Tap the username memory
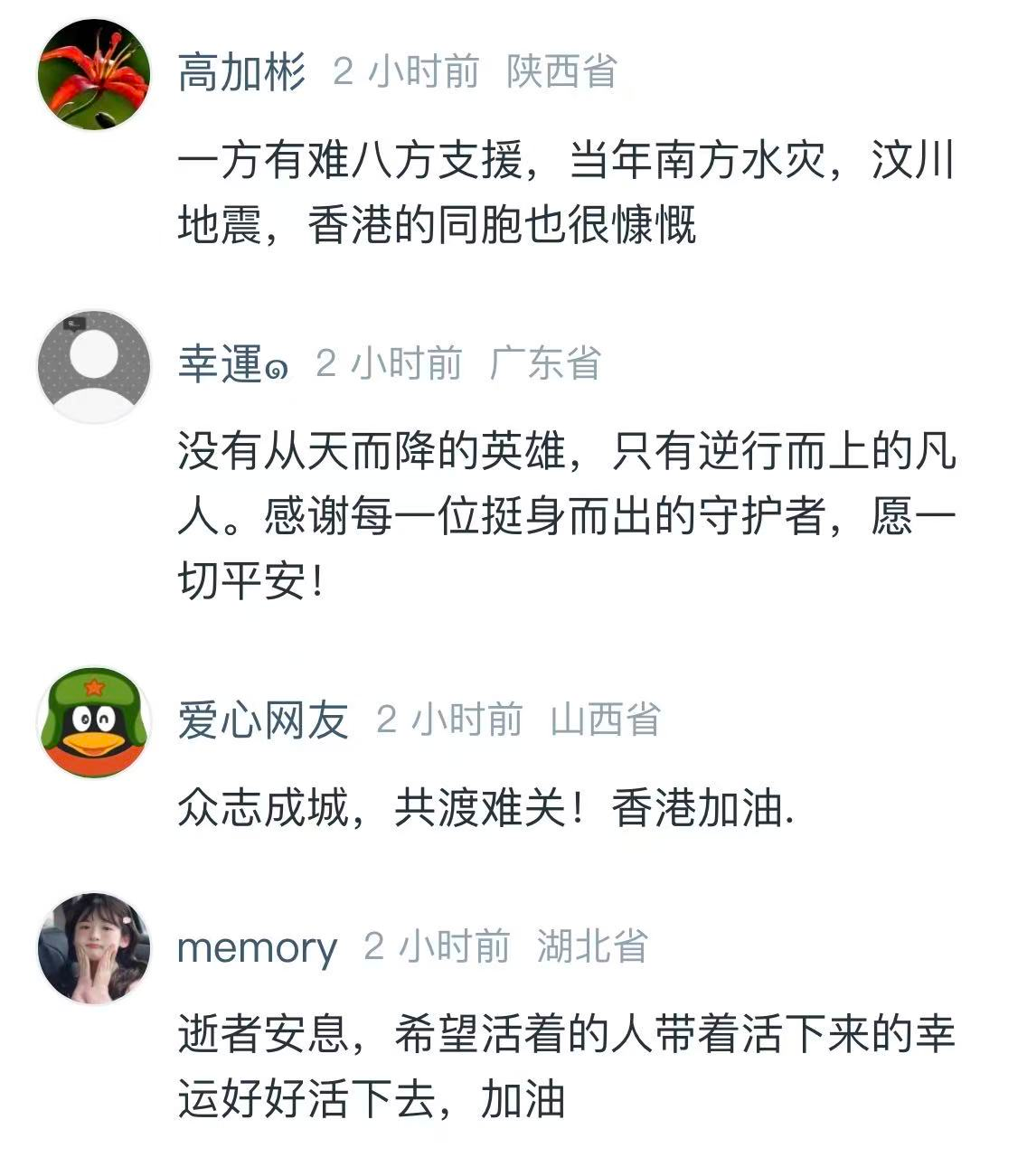 257,948
